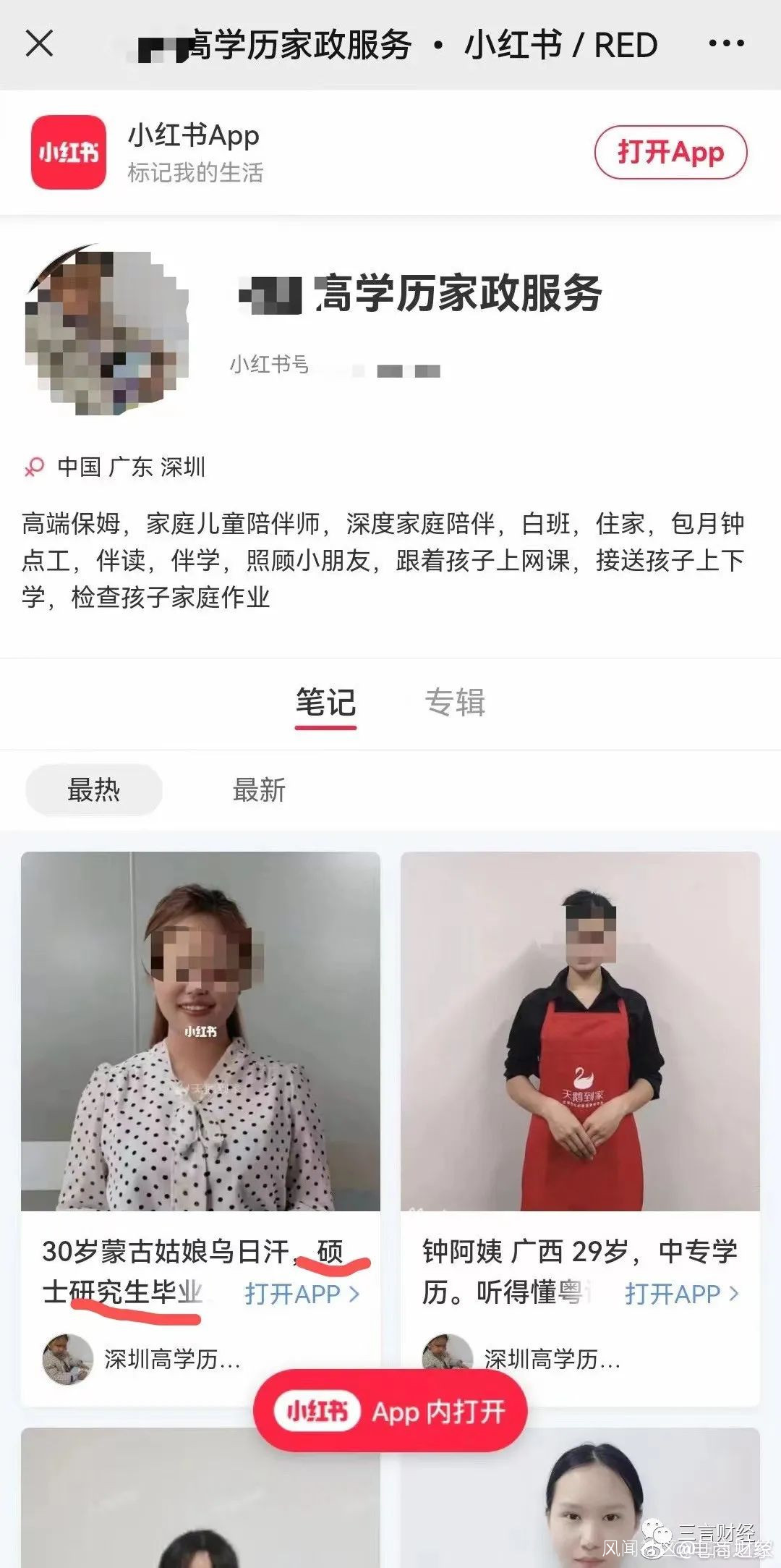
Task: Open the 钟阿姨 广西 29岁 note
Action: pyautogui.click(x=580, y=1031)
